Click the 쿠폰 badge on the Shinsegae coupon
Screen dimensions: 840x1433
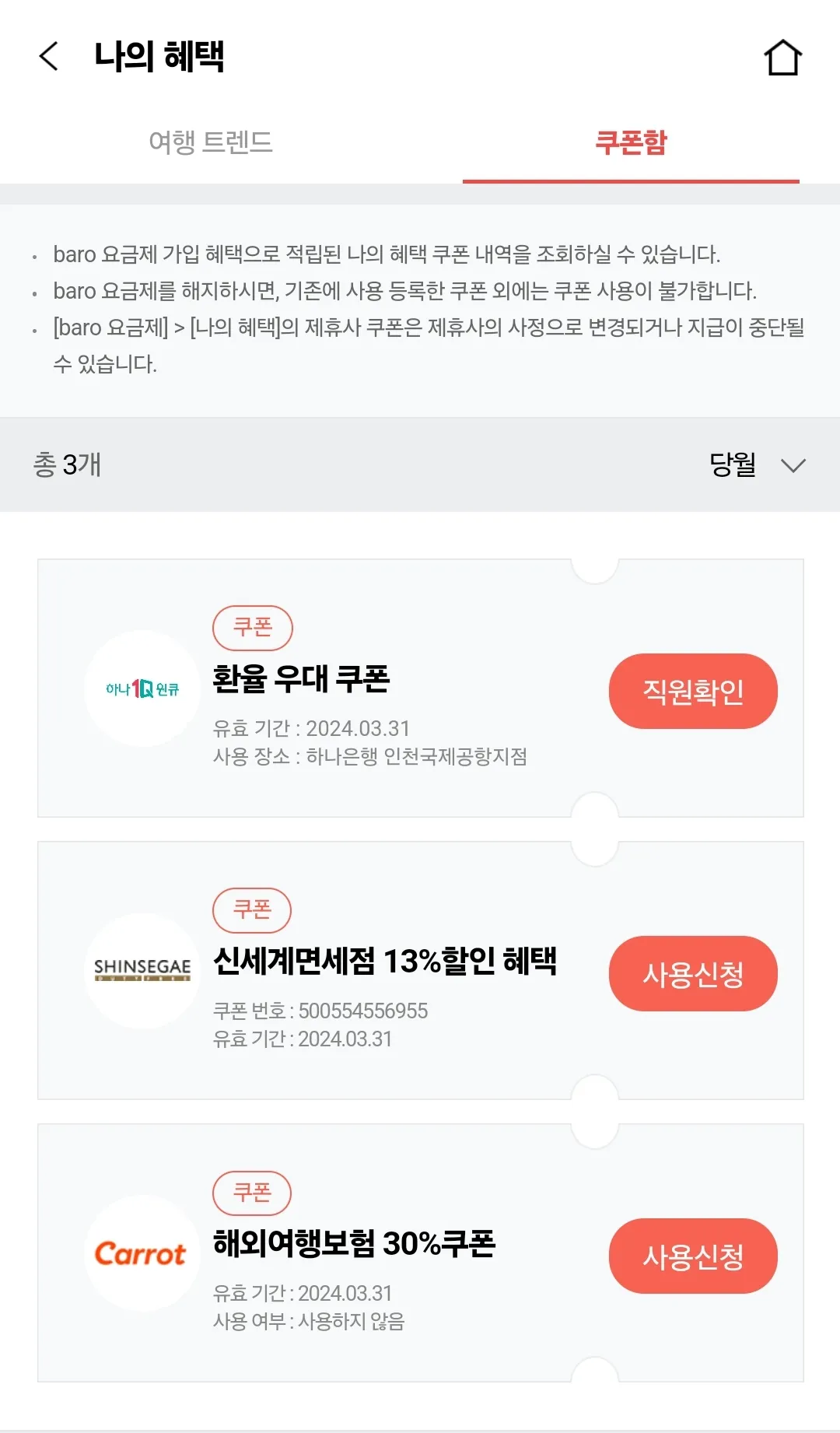[253, 910]
